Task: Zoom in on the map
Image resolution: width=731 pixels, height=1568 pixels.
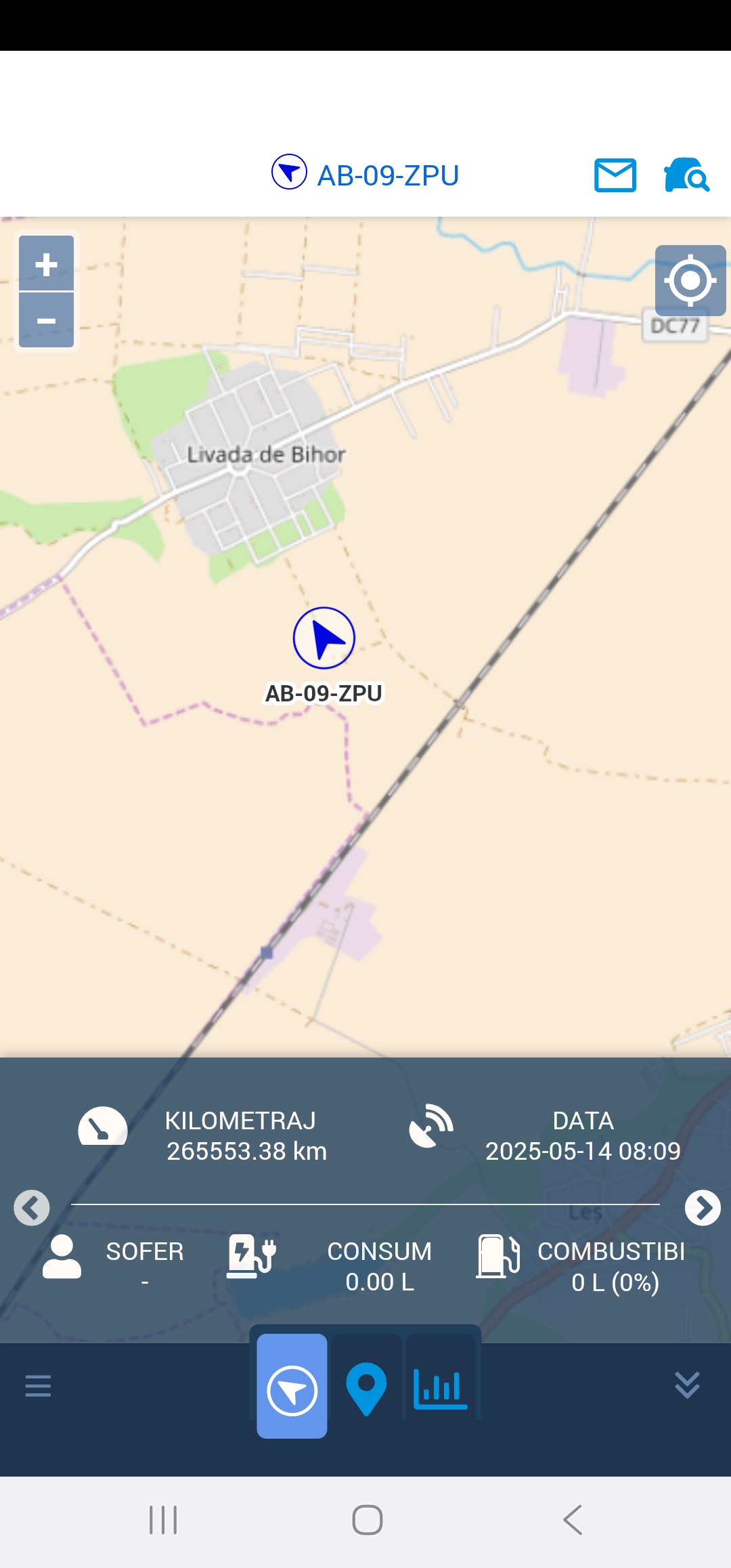Action: 46,263
